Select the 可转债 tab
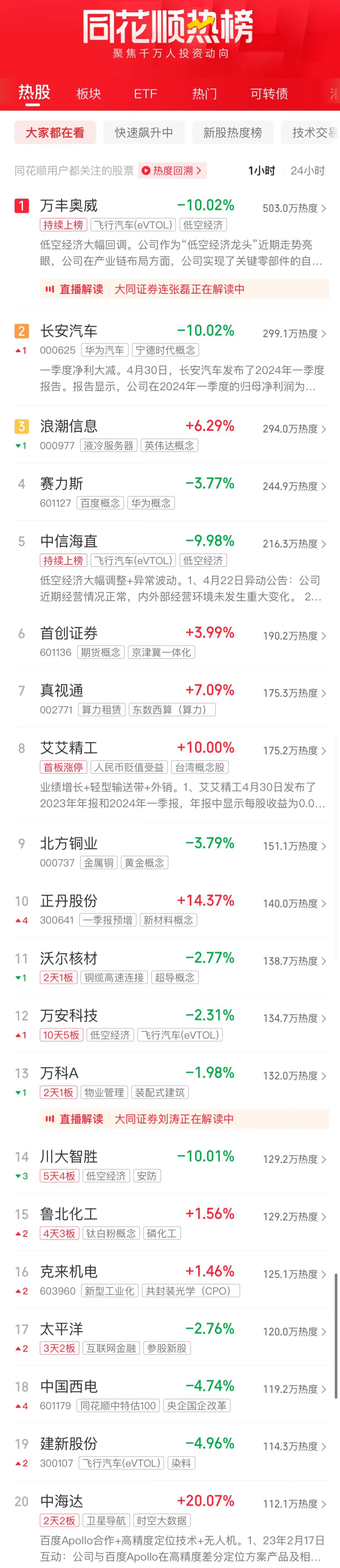Image resolution: width=340 pixels, height=1568 pixels. tap(269, 94)
